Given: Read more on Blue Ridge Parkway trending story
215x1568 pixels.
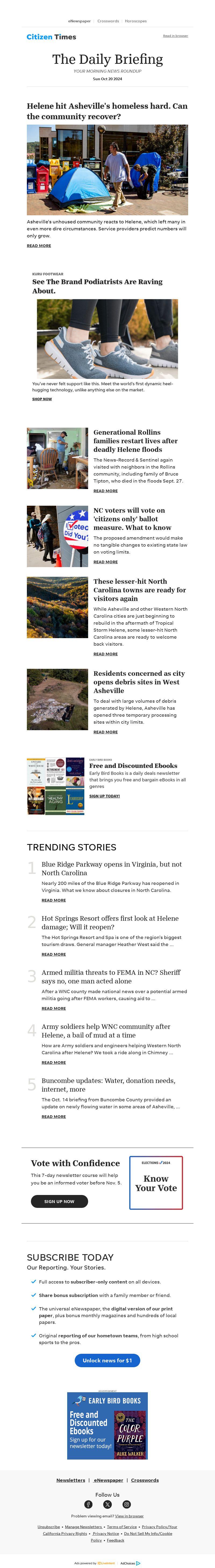Looking at the screenshot, I should click(53, 900).
